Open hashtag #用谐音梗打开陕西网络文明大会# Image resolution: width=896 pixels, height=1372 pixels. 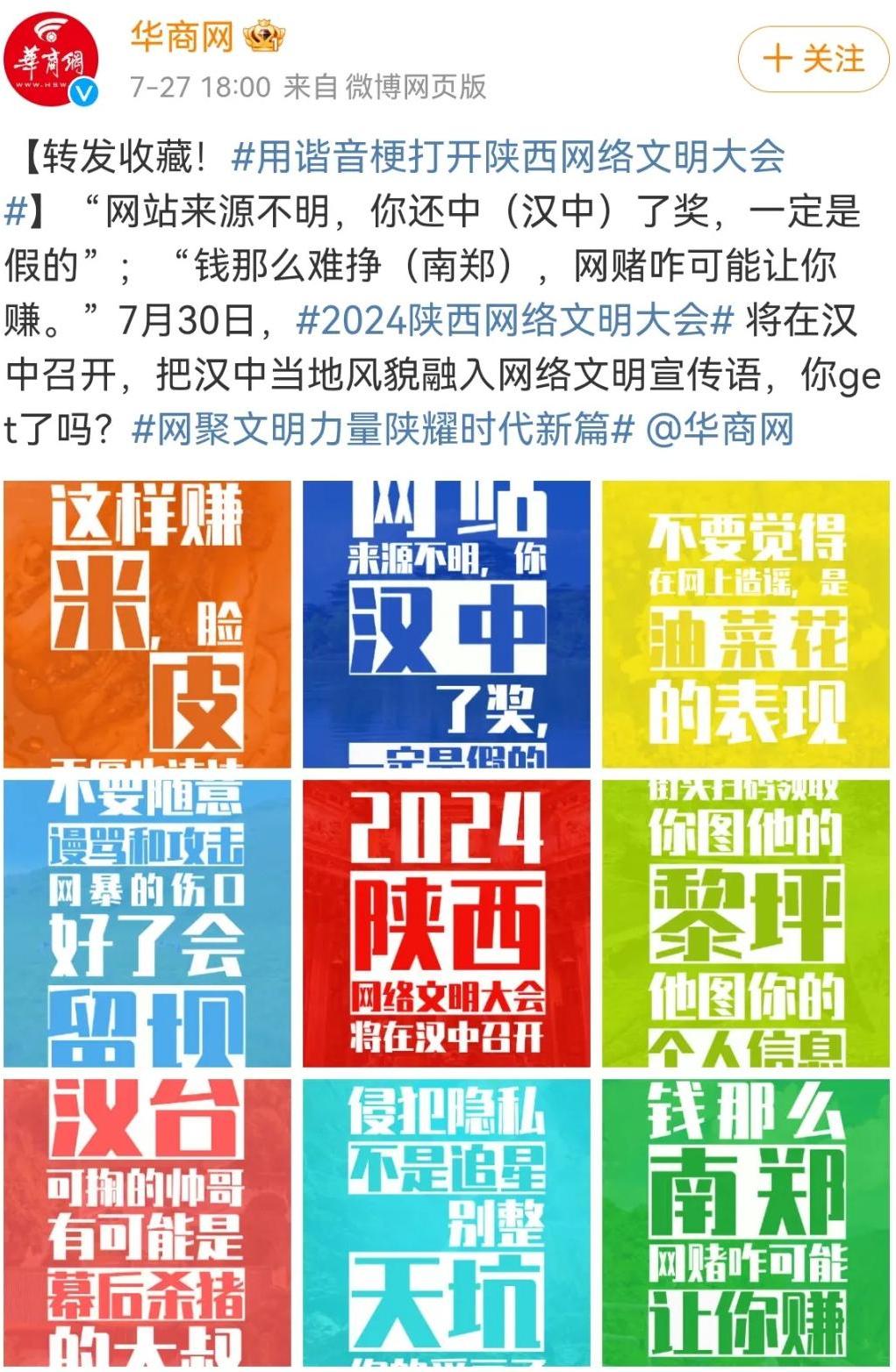(507, 158)
